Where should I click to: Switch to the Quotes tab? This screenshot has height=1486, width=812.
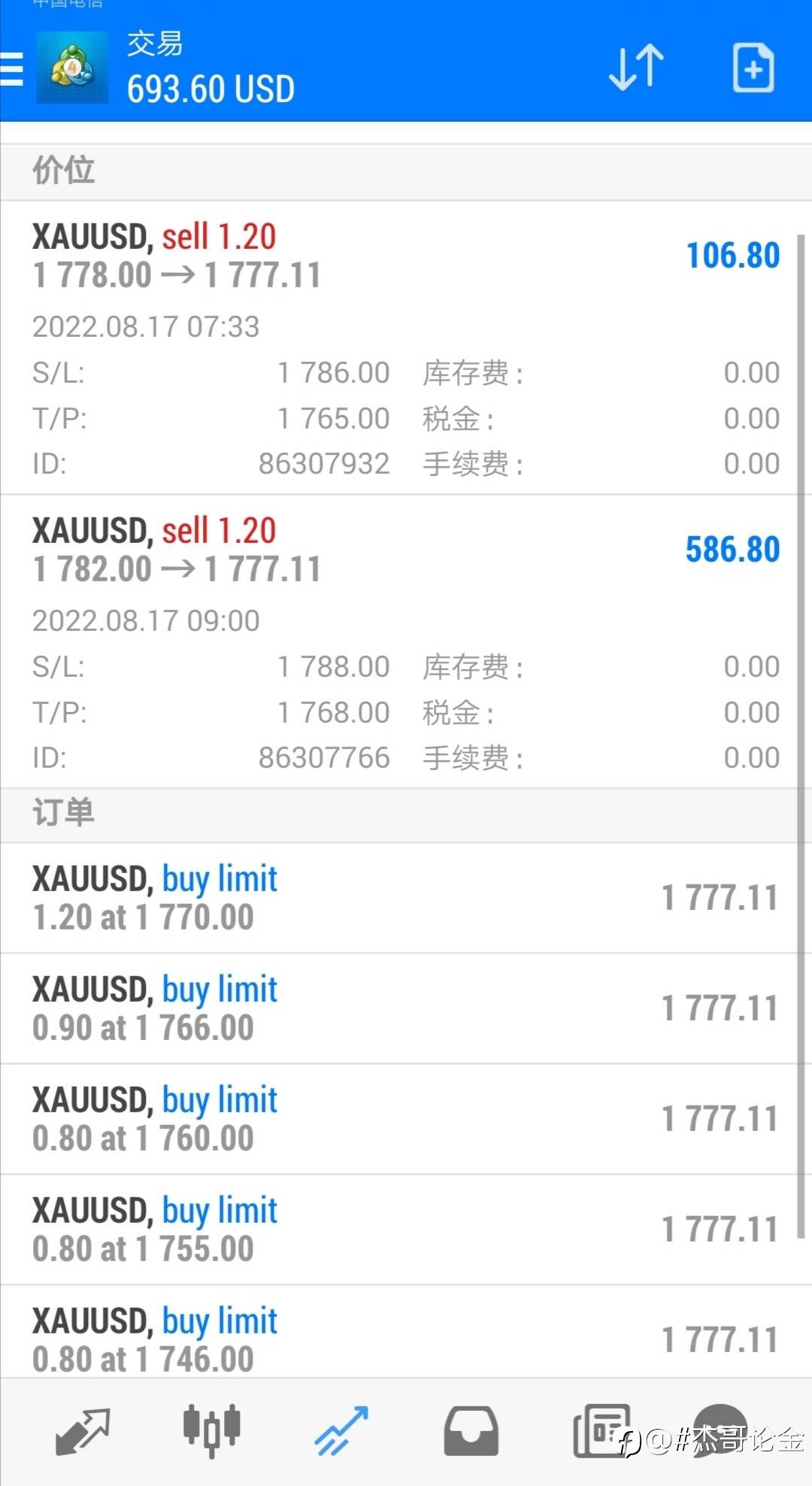pyautogui.click(x=83, y=1431)
